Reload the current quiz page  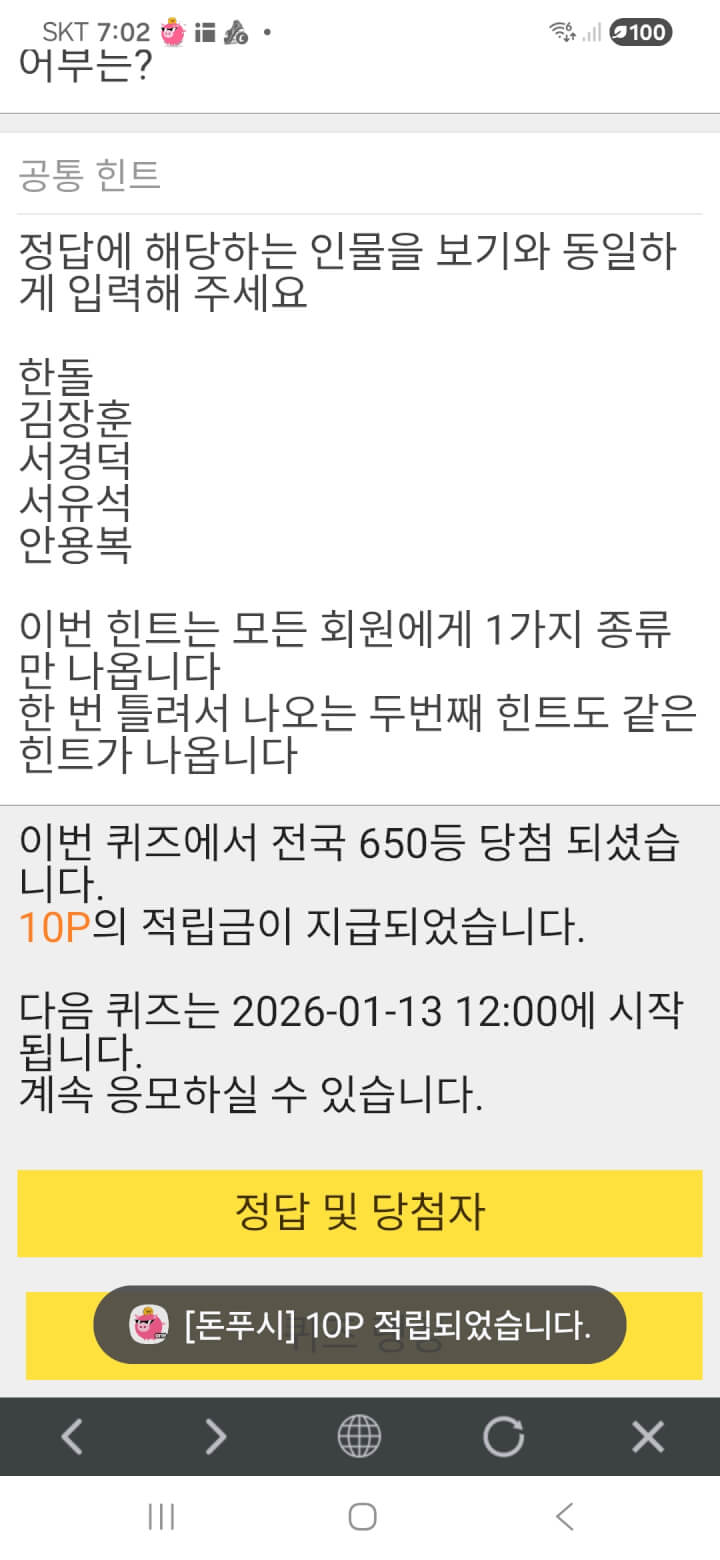pyautogui.click(x=503, y=1437)
